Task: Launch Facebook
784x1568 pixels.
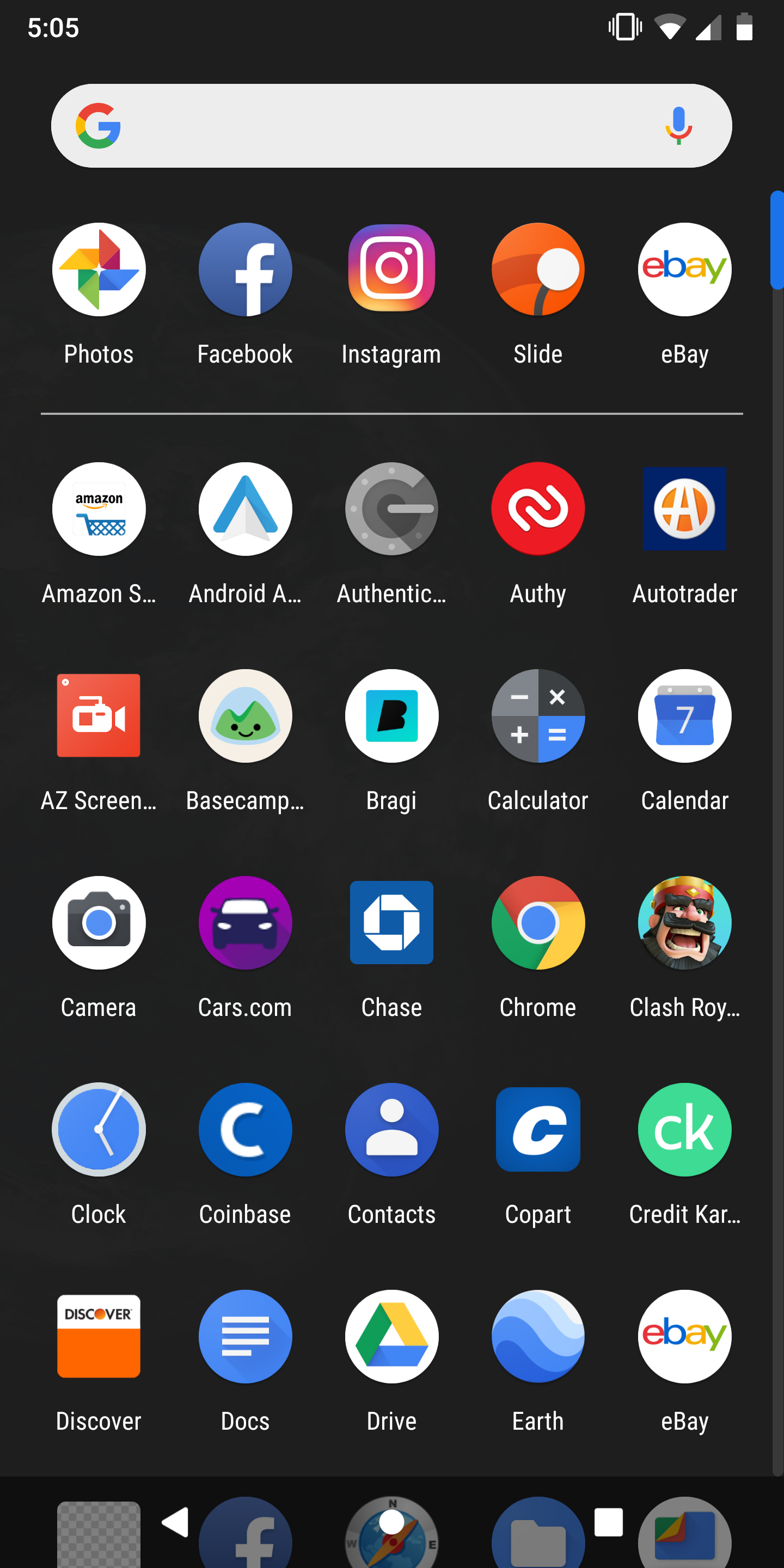Action: [244, 269]
